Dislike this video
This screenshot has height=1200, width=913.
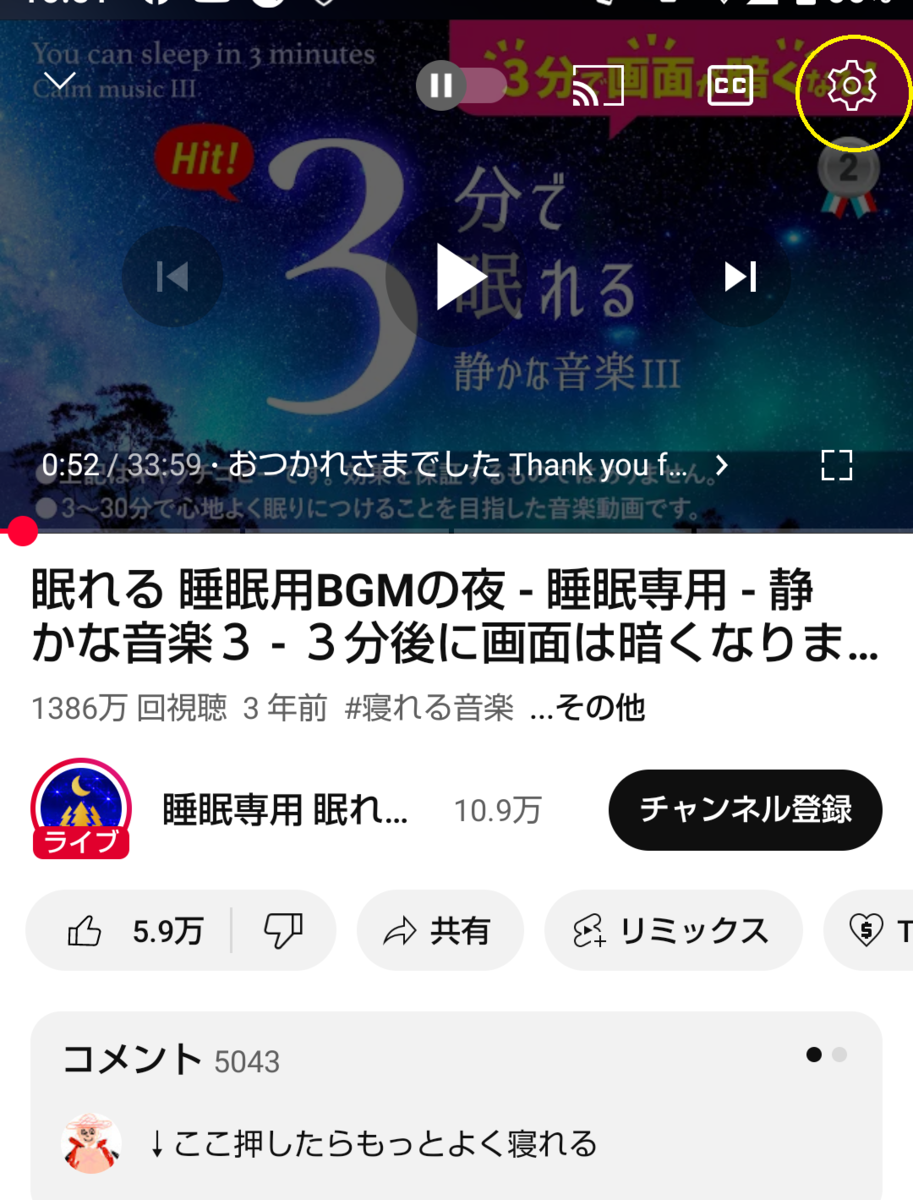[283, 931]
